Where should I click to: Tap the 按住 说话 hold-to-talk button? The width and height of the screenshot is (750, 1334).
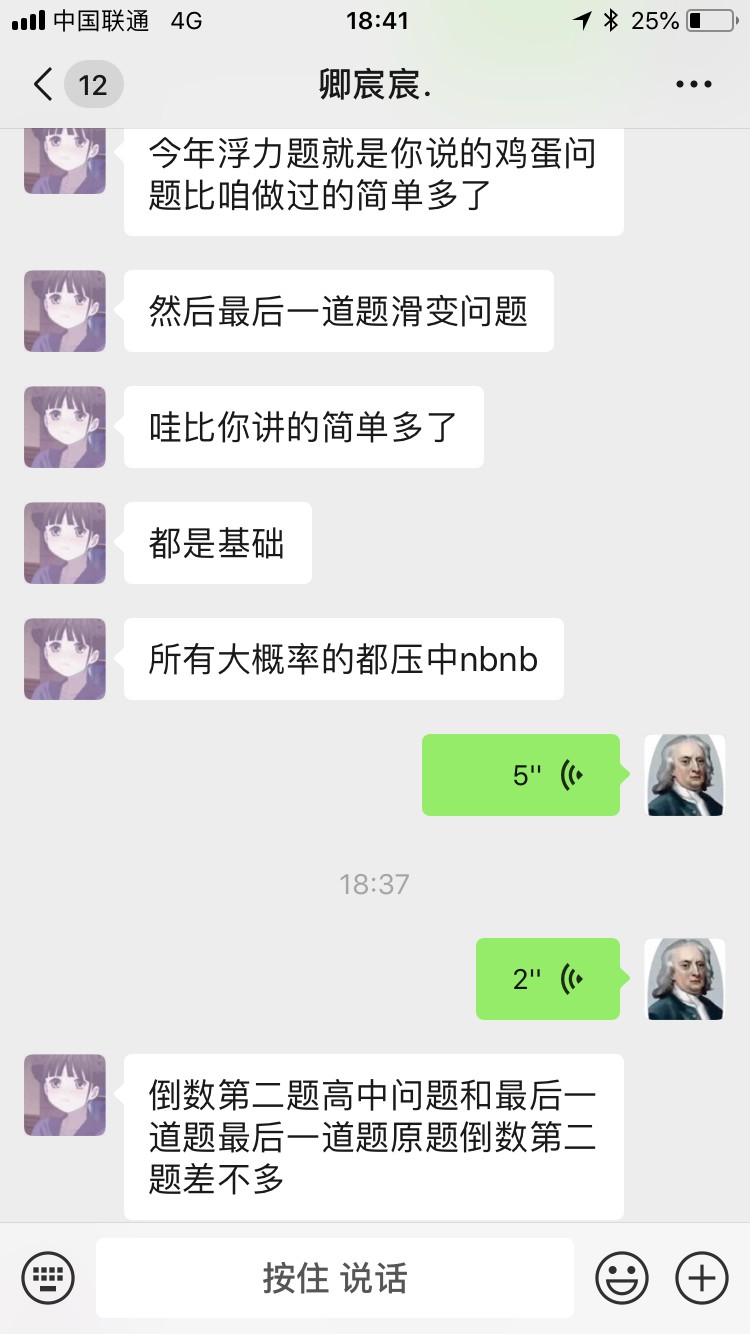coord(335,1278)
